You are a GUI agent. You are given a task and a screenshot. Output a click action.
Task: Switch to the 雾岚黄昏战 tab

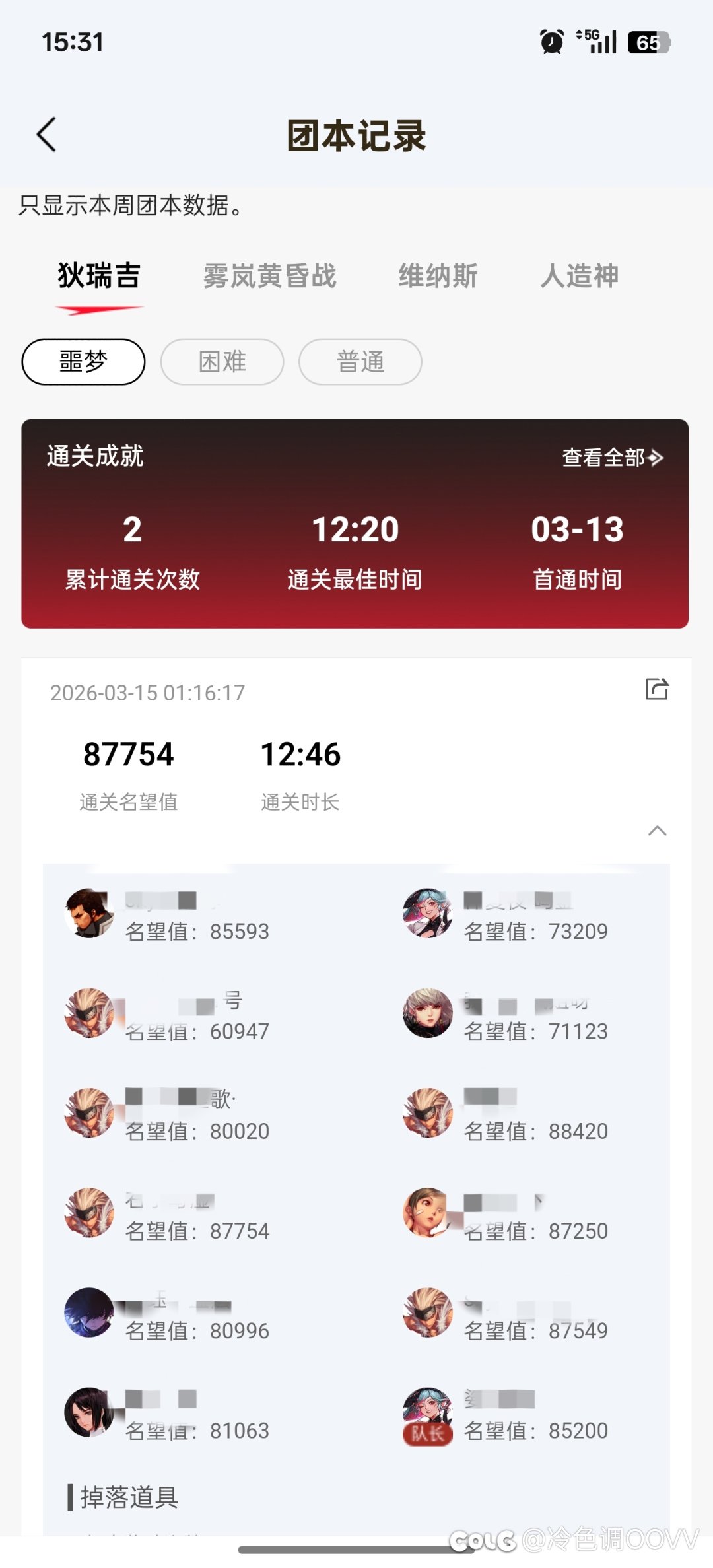(269, 276)
